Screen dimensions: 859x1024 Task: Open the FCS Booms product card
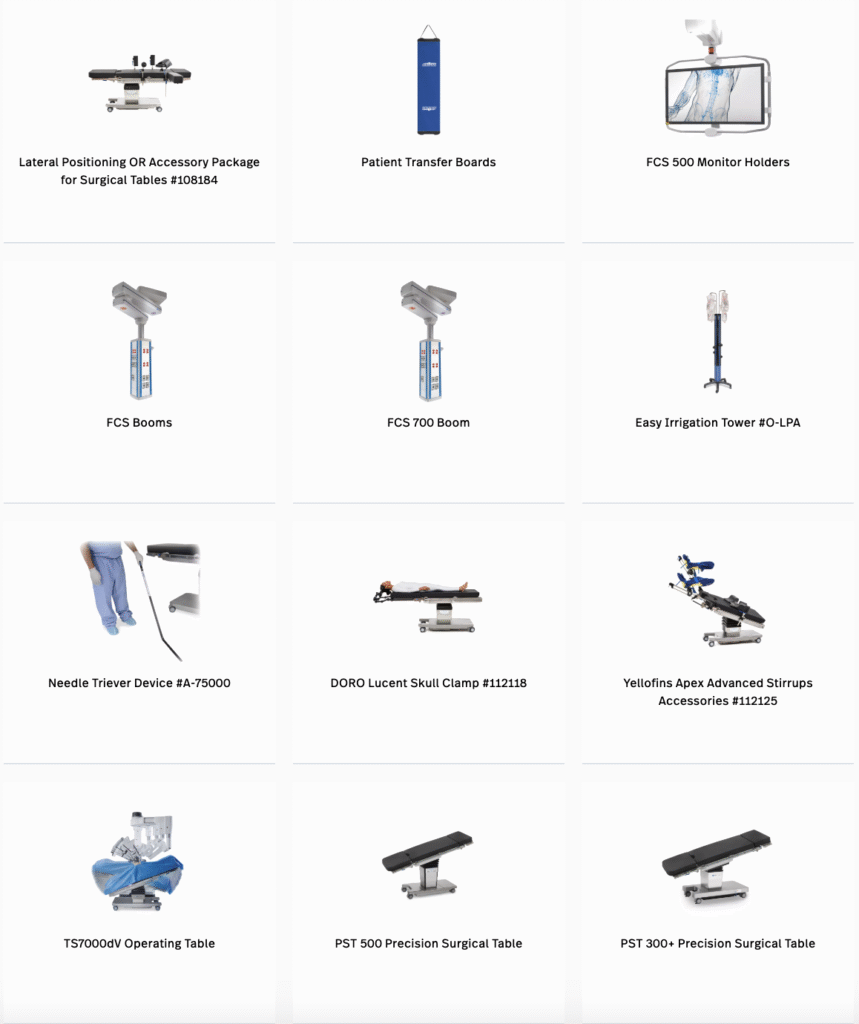(x=139, y=422)
